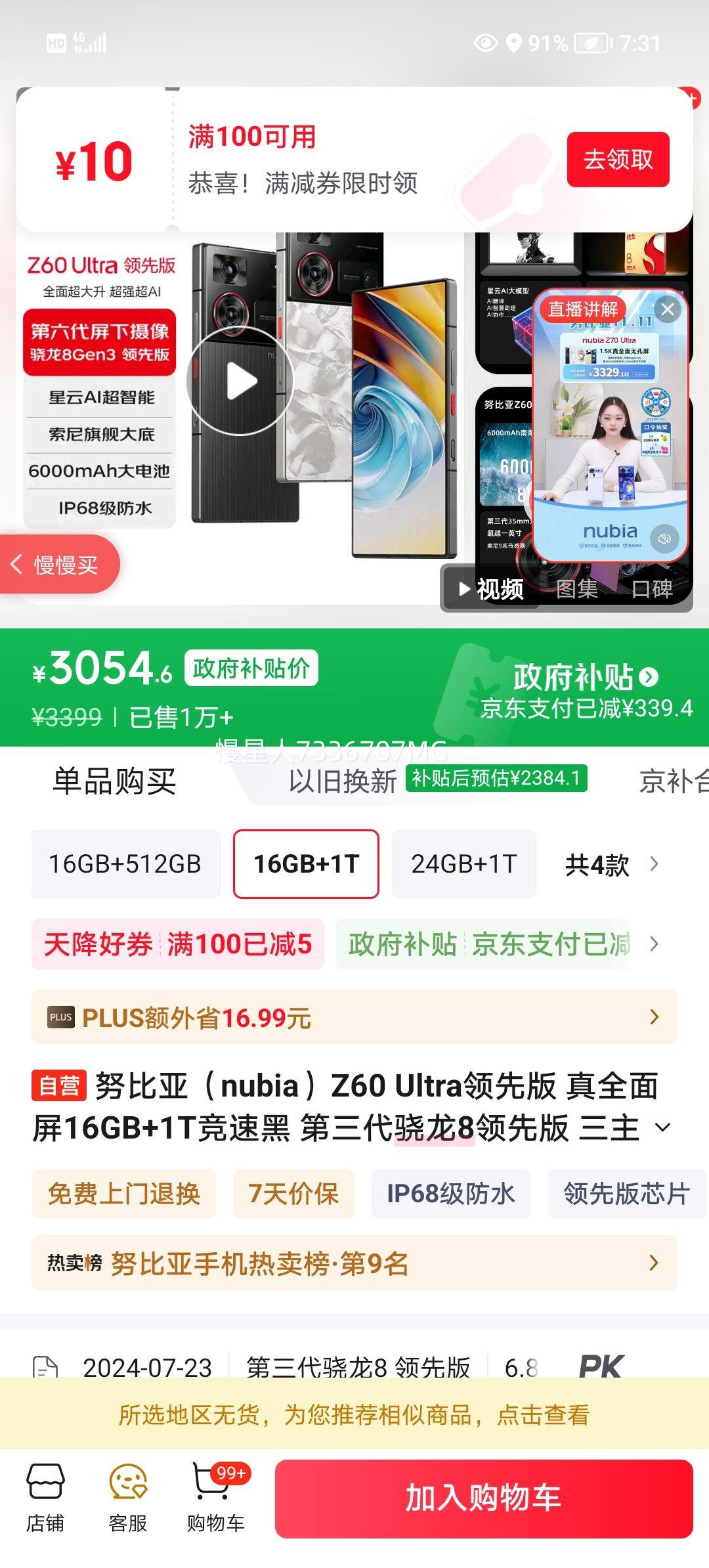Switch to the 图集 image gallery tab
The height and width of the screenshot is (1568, 709).
click(578, 589)
